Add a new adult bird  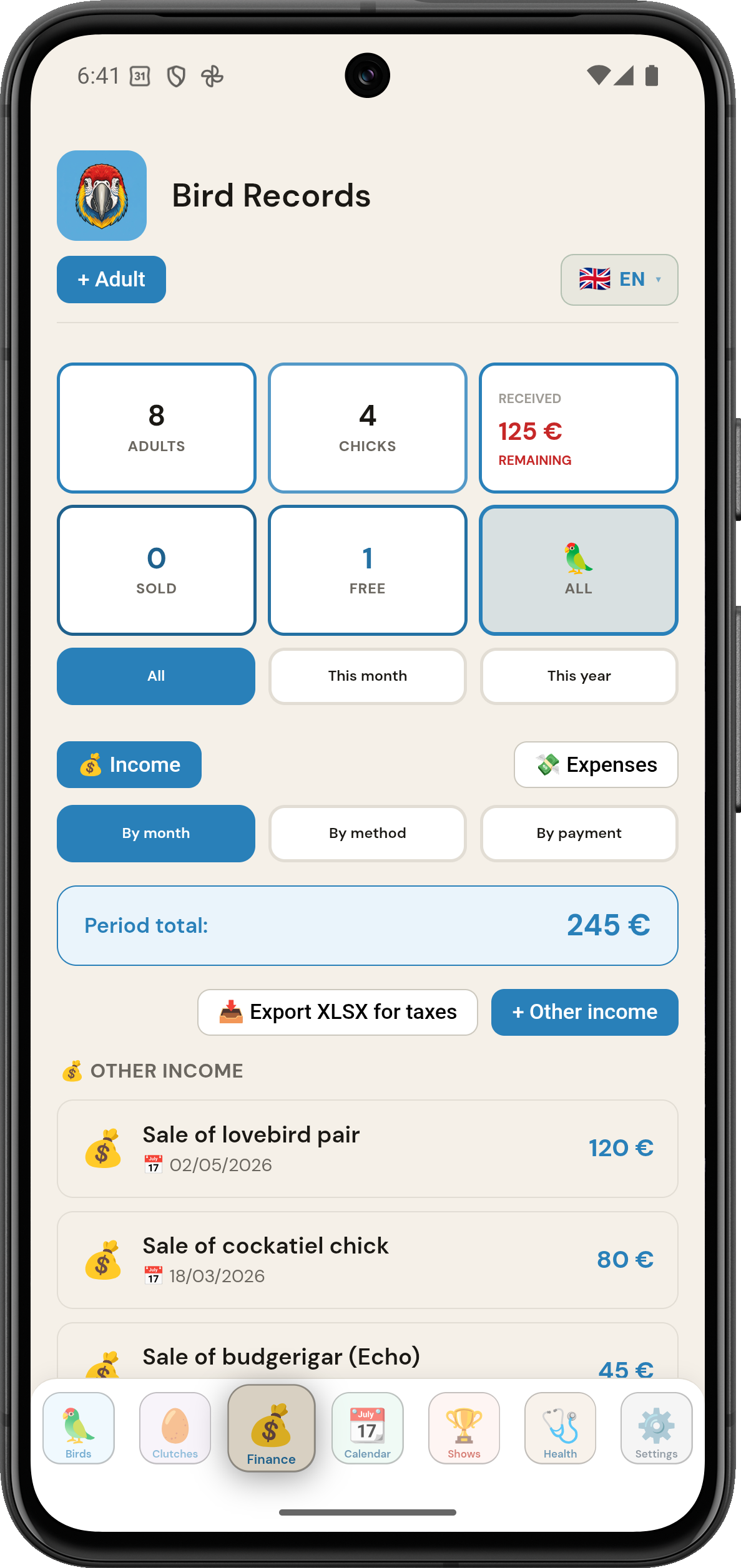pos(111,280)
